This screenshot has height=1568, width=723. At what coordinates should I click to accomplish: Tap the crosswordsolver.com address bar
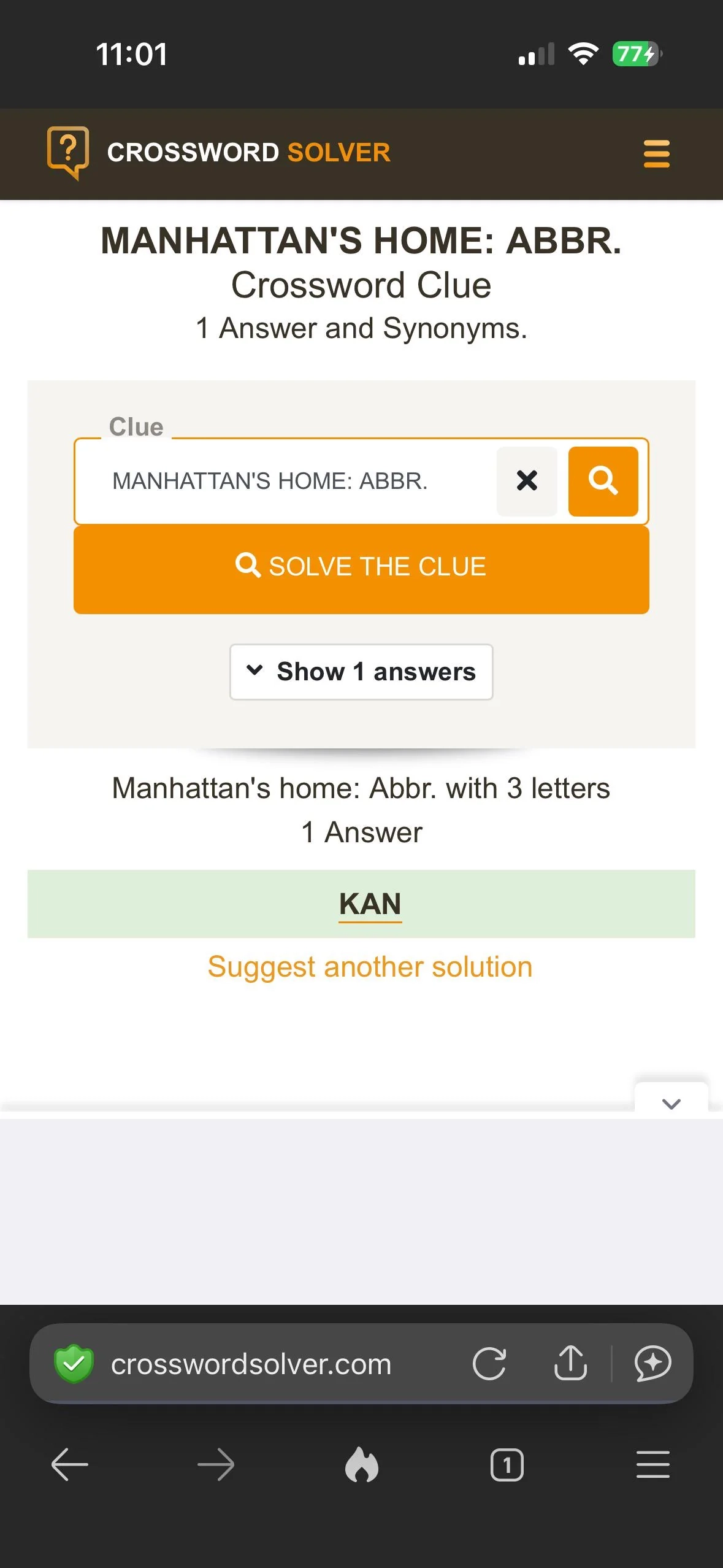coord(251,1364)
